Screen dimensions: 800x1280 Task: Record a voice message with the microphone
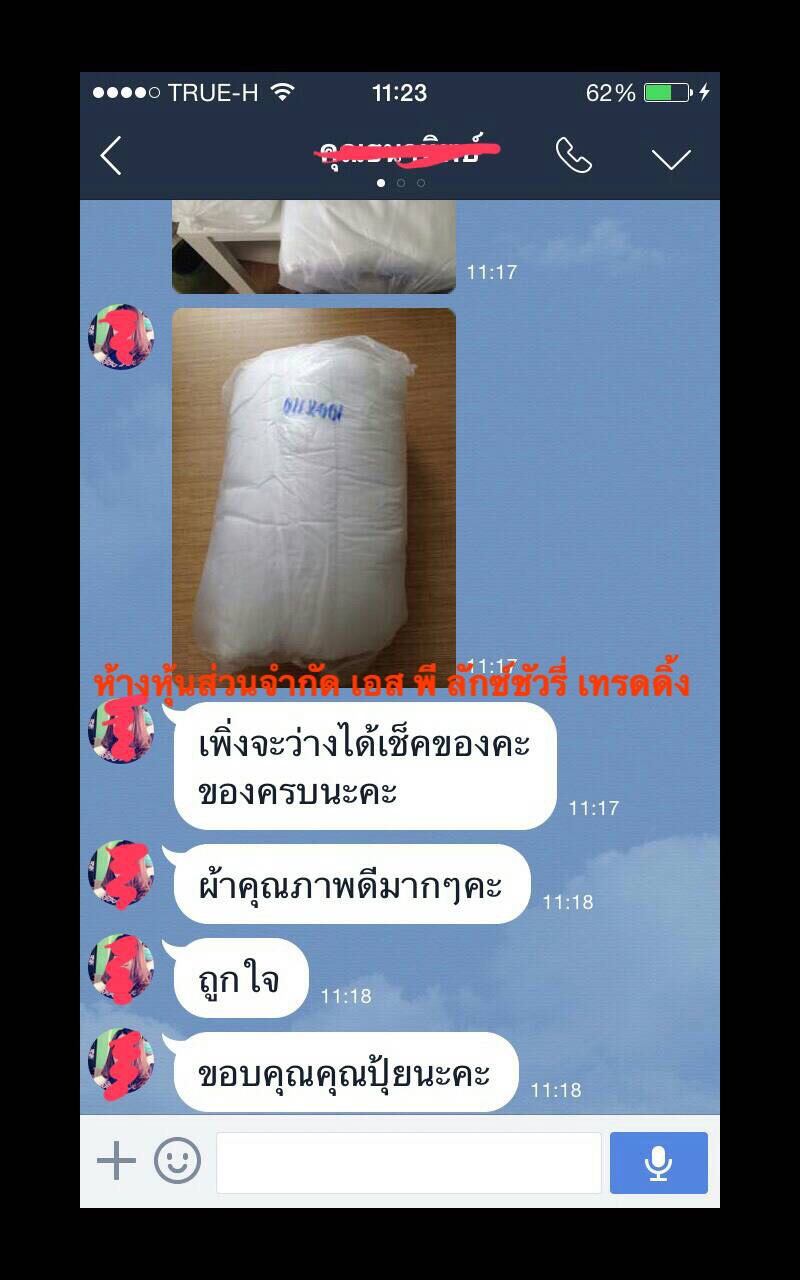point(658,1162)
